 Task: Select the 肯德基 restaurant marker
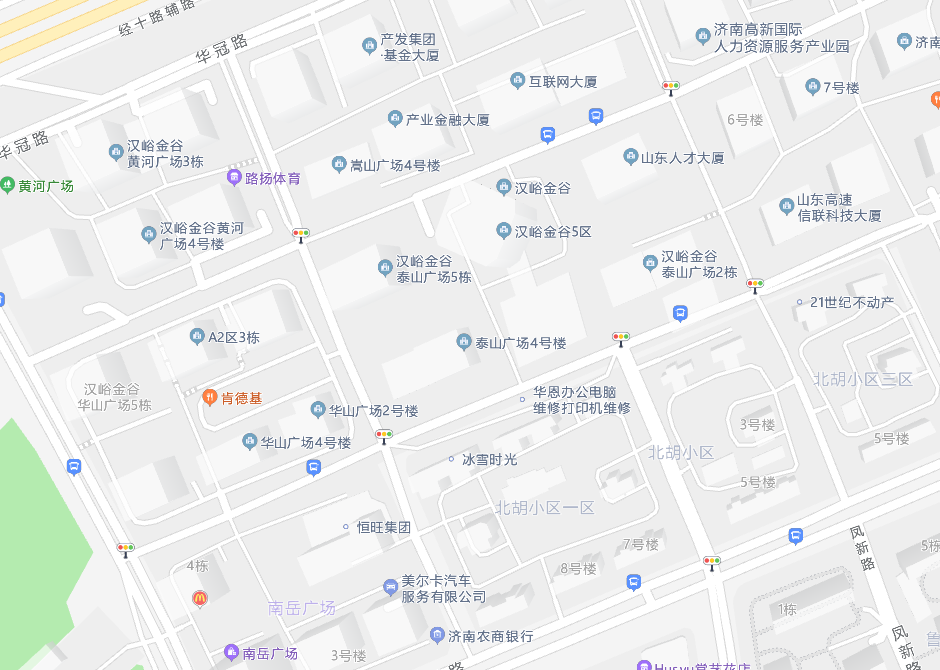pos(210,397)
